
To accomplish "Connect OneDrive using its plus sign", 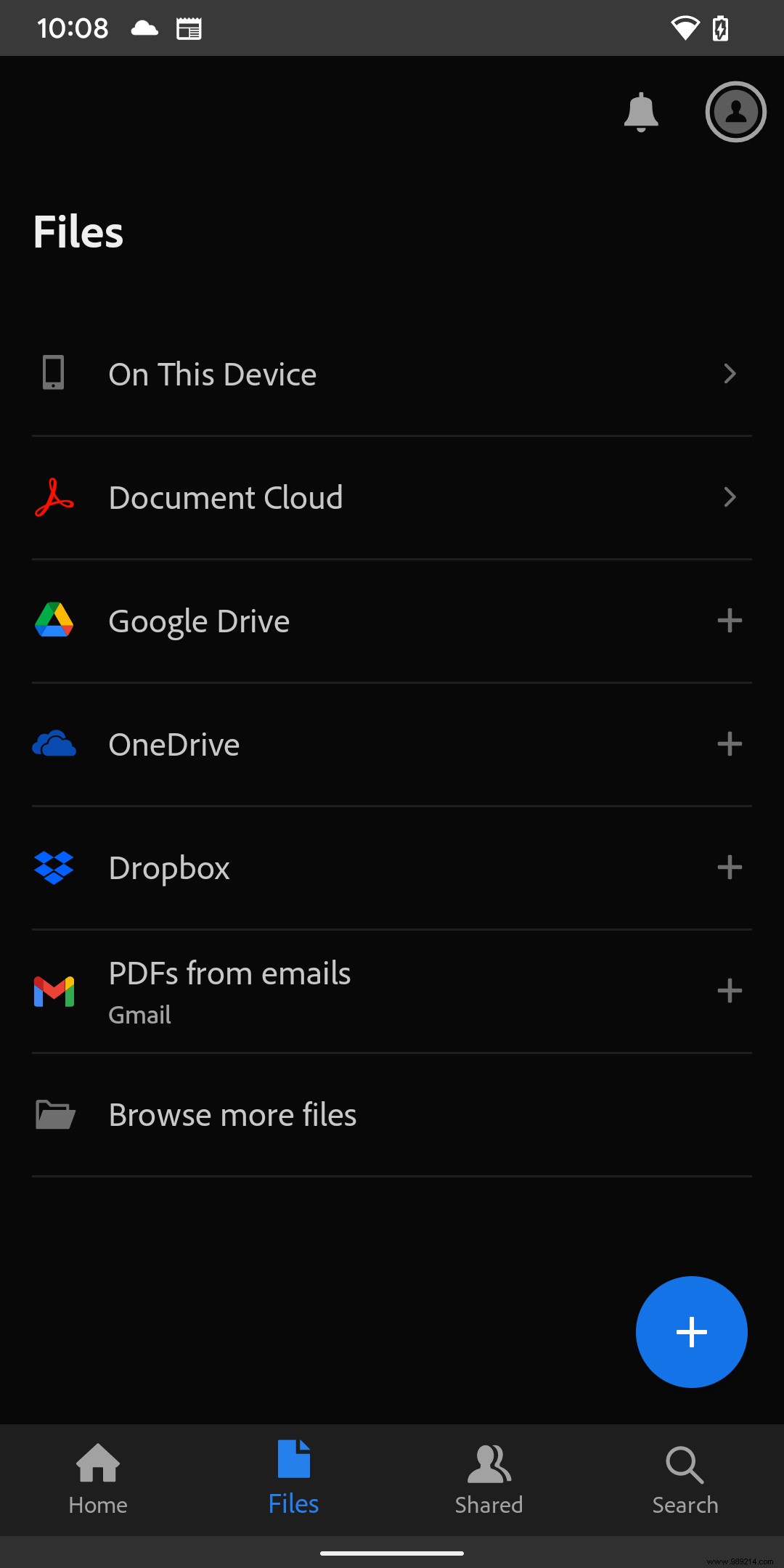I will [x=730, y=743].
